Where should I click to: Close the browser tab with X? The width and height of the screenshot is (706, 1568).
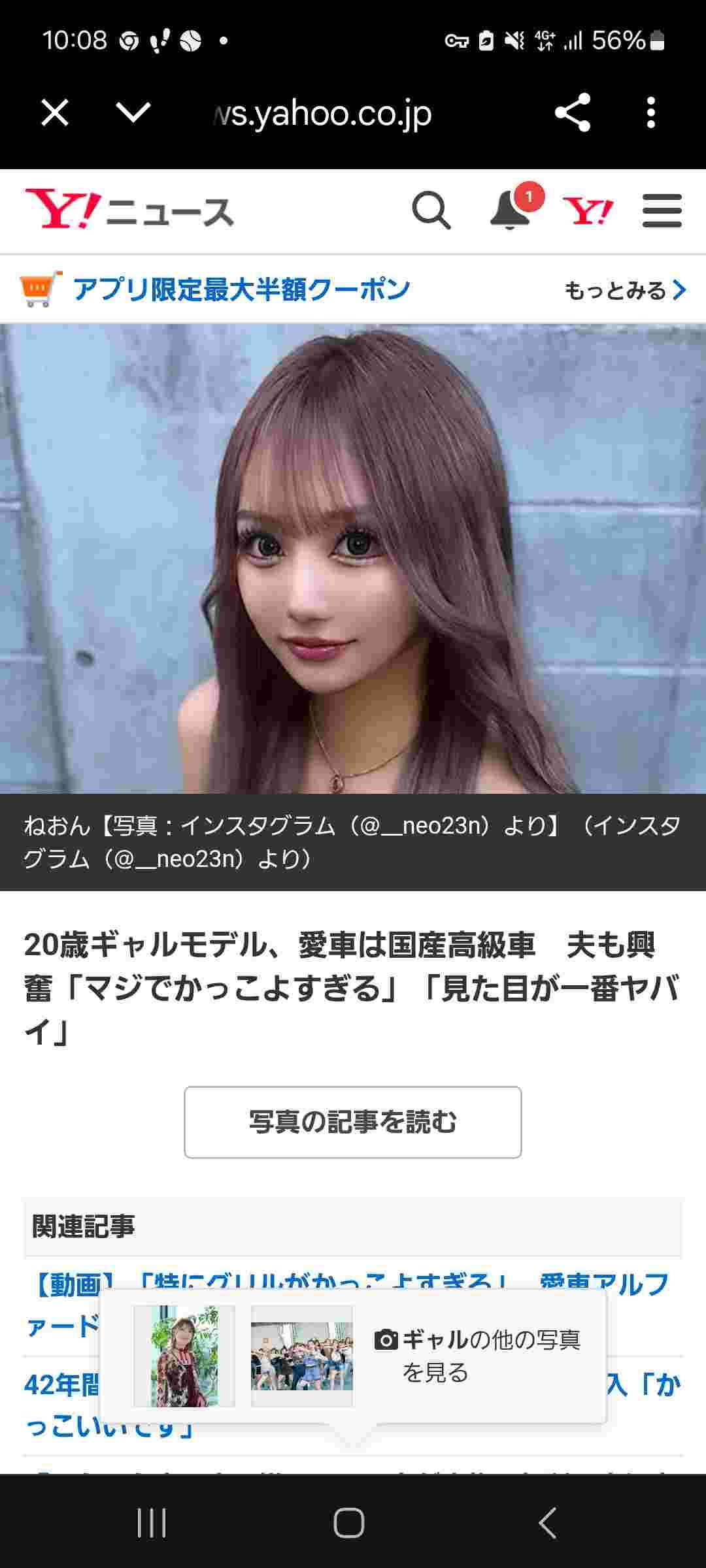(55, 113)
